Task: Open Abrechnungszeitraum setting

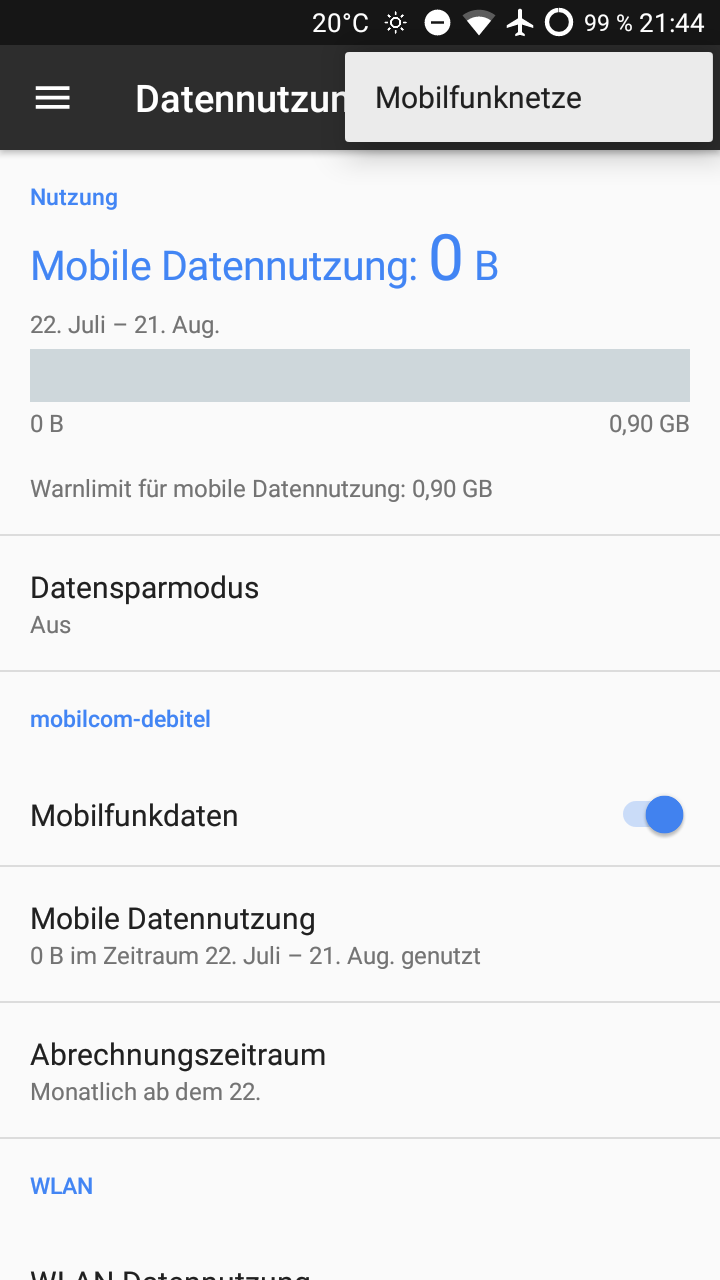Action: [360, 1071]
